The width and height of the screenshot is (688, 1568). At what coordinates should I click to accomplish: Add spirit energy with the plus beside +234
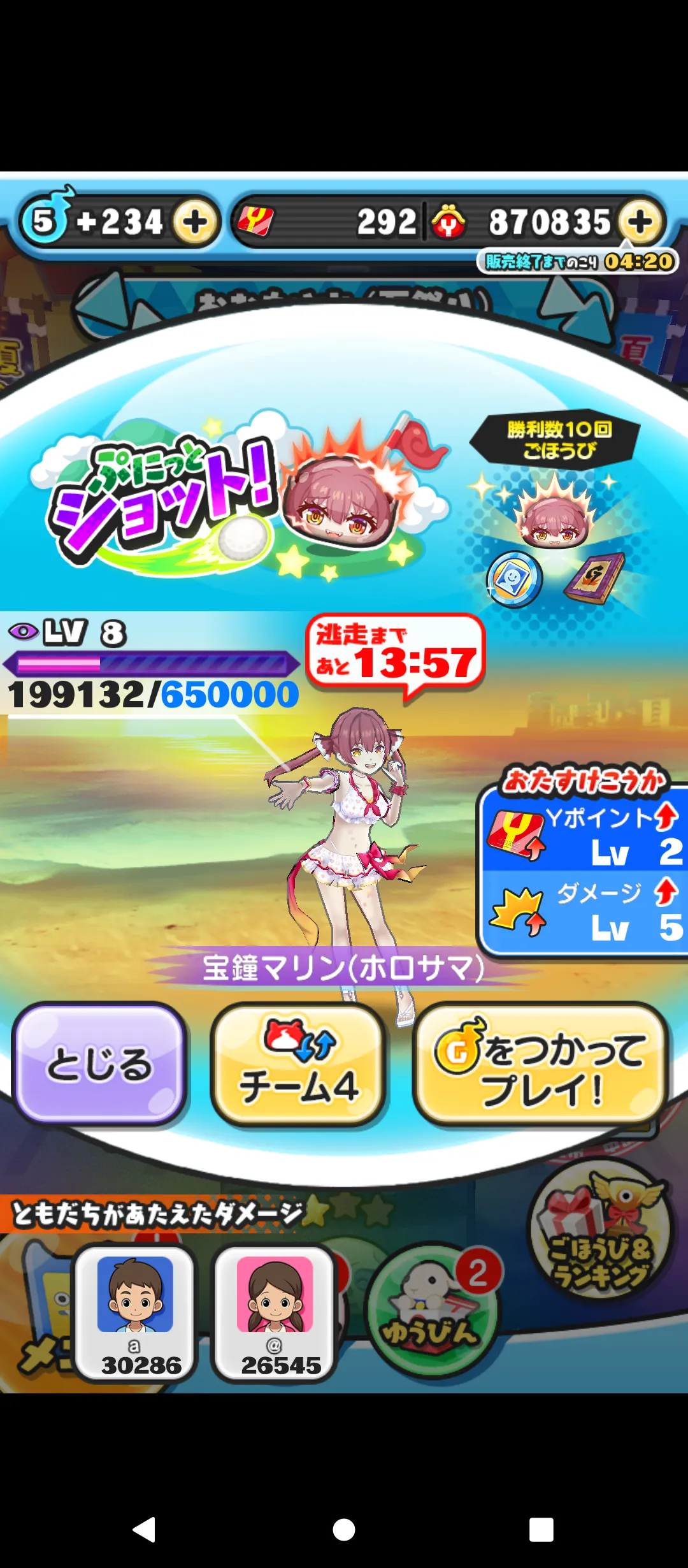tap(196, 222)
